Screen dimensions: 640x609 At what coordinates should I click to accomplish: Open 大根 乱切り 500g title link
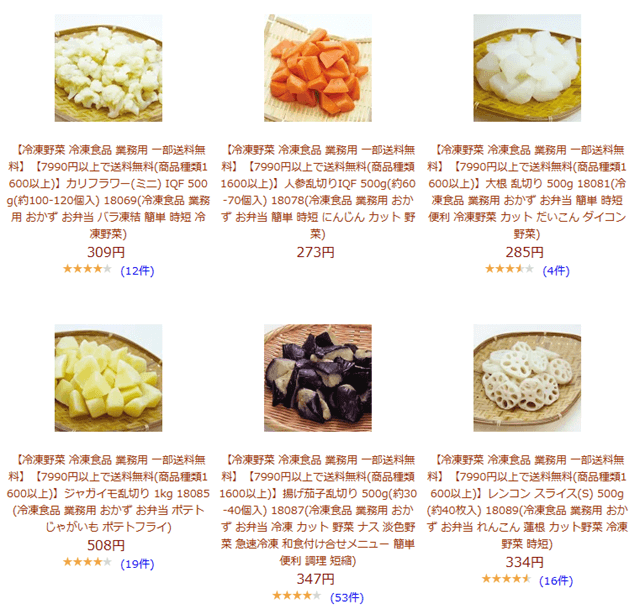(x=527, y=188)
